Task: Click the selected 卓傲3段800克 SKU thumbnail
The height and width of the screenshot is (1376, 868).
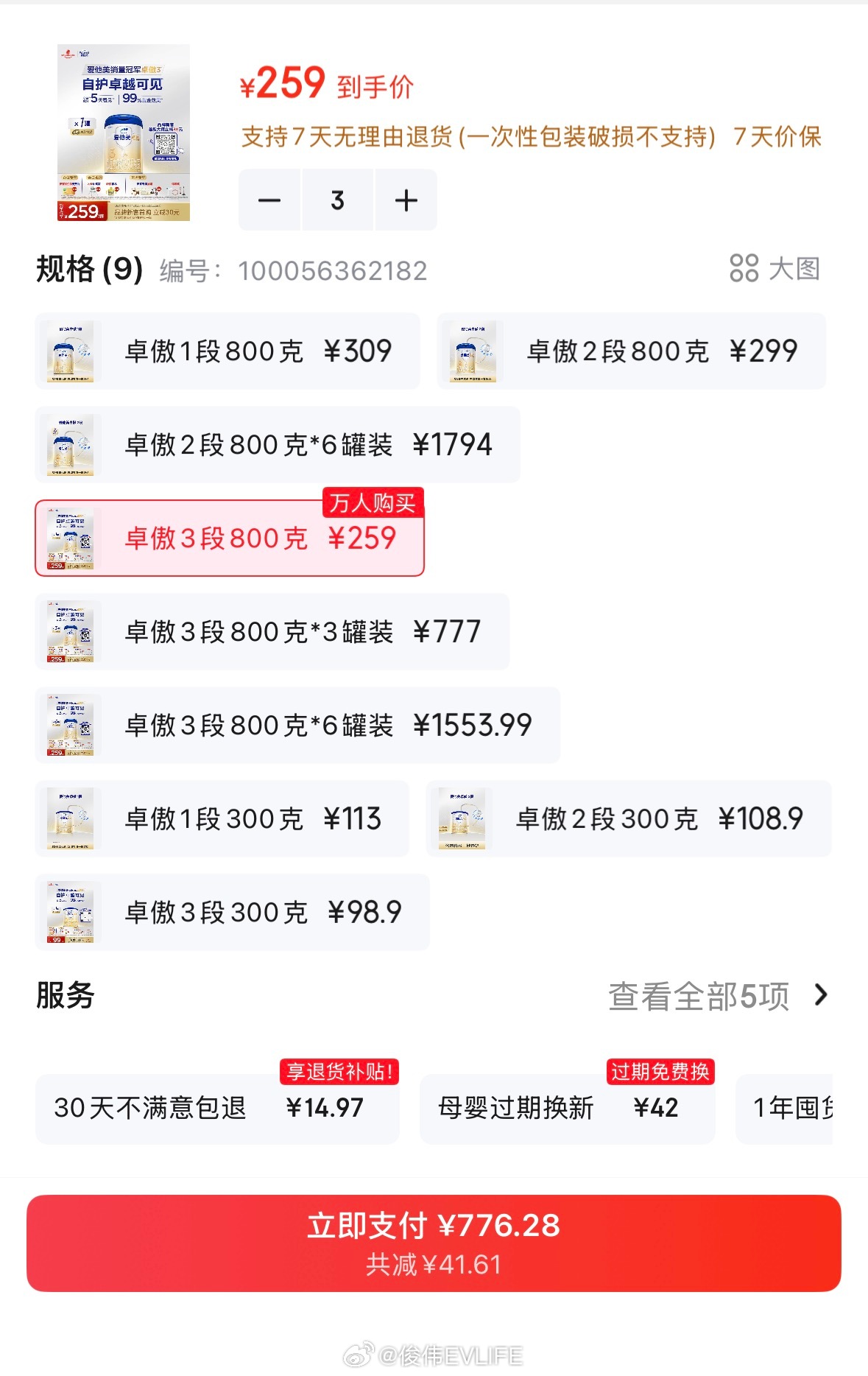Action: click(70, 539)
